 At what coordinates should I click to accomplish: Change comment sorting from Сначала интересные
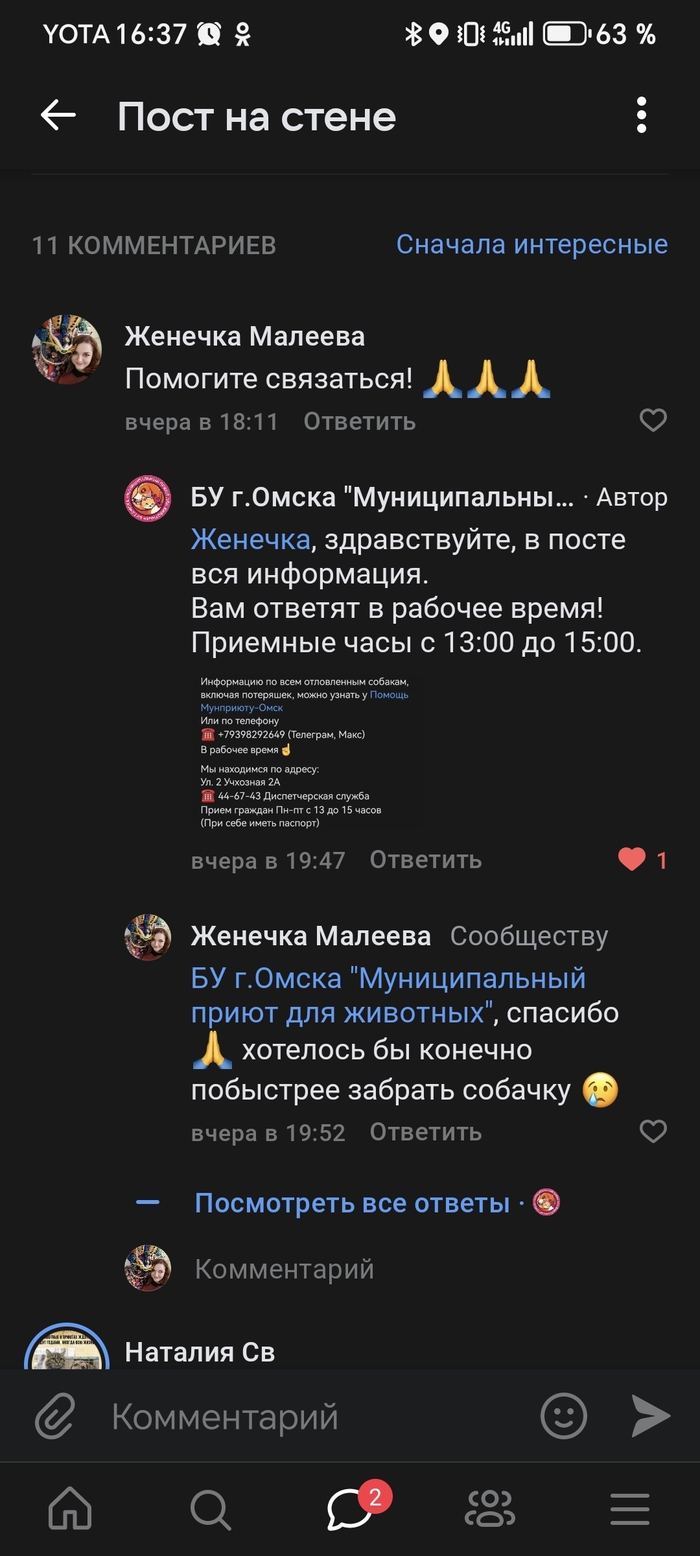pos(531,244)
